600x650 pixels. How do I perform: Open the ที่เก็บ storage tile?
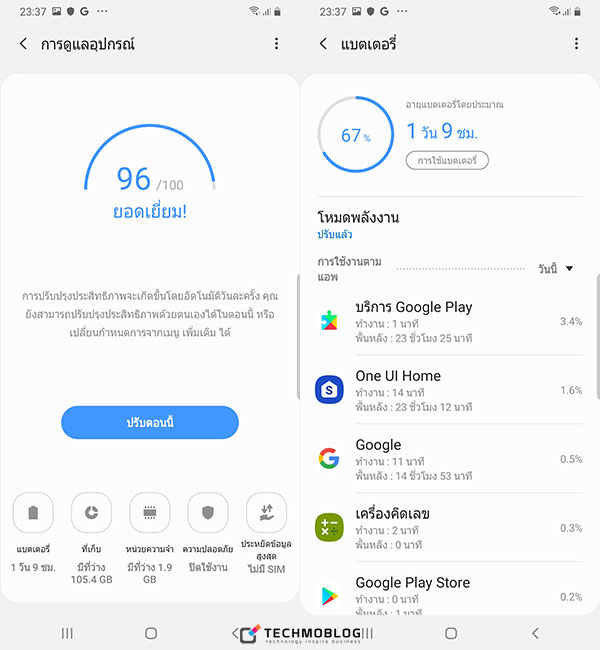(91, 528)
